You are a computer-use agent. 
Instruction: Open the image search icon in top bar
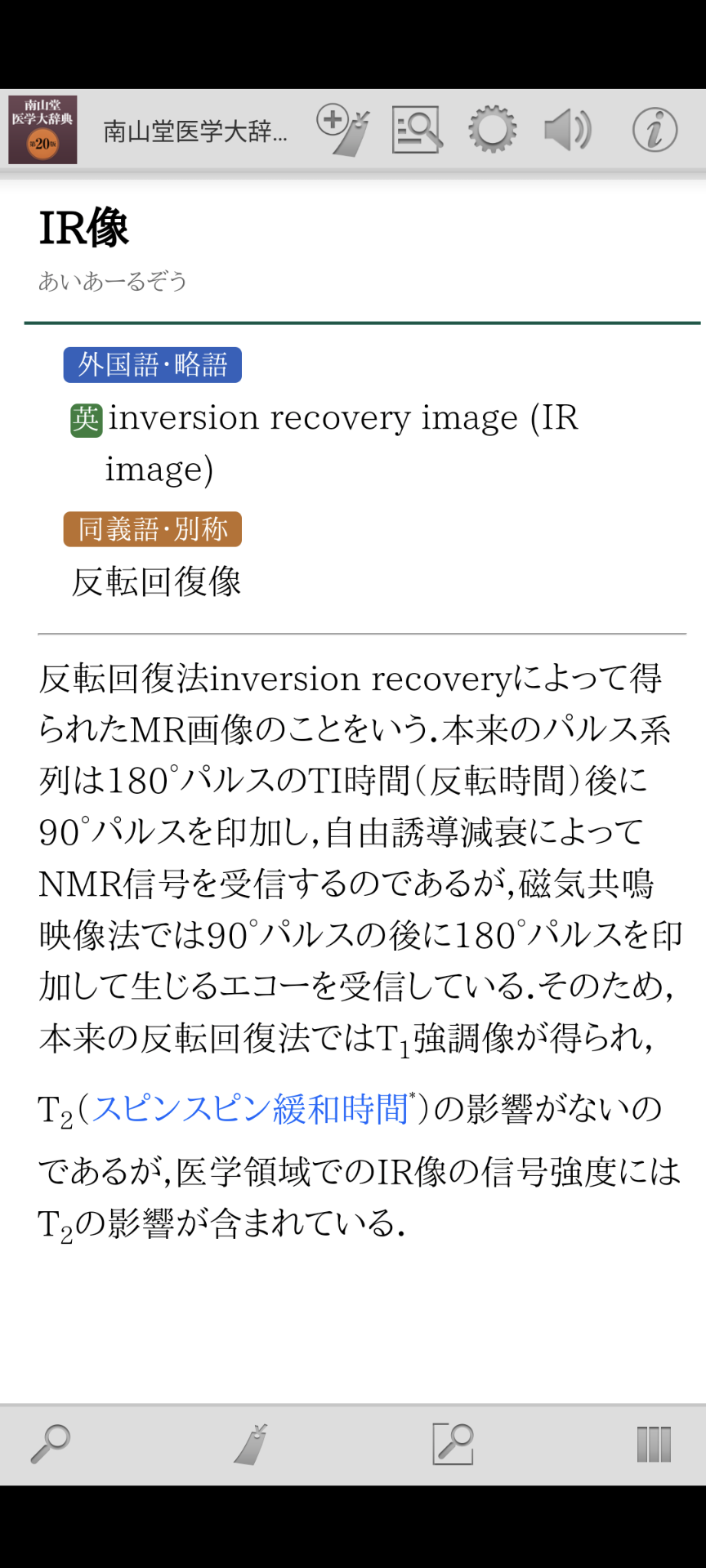click(417, 130)
